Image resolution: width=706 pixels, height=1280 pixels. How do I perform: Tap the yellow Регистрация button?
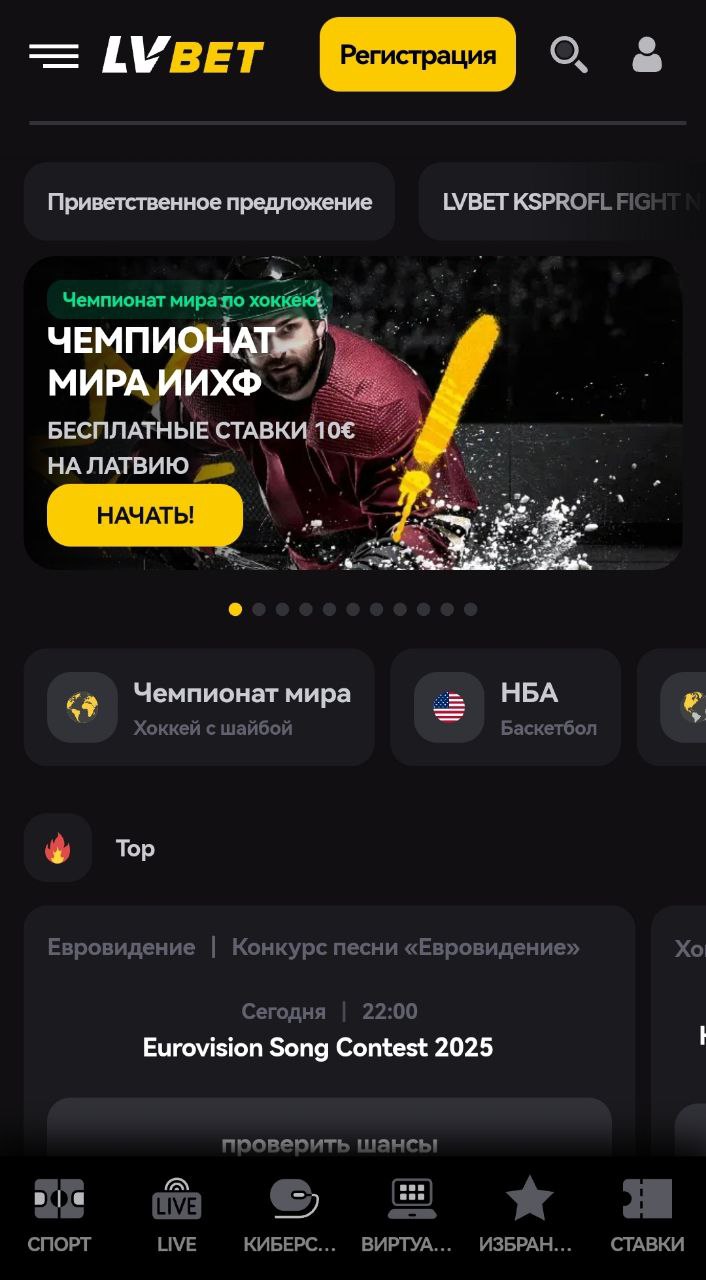point(418,54)
